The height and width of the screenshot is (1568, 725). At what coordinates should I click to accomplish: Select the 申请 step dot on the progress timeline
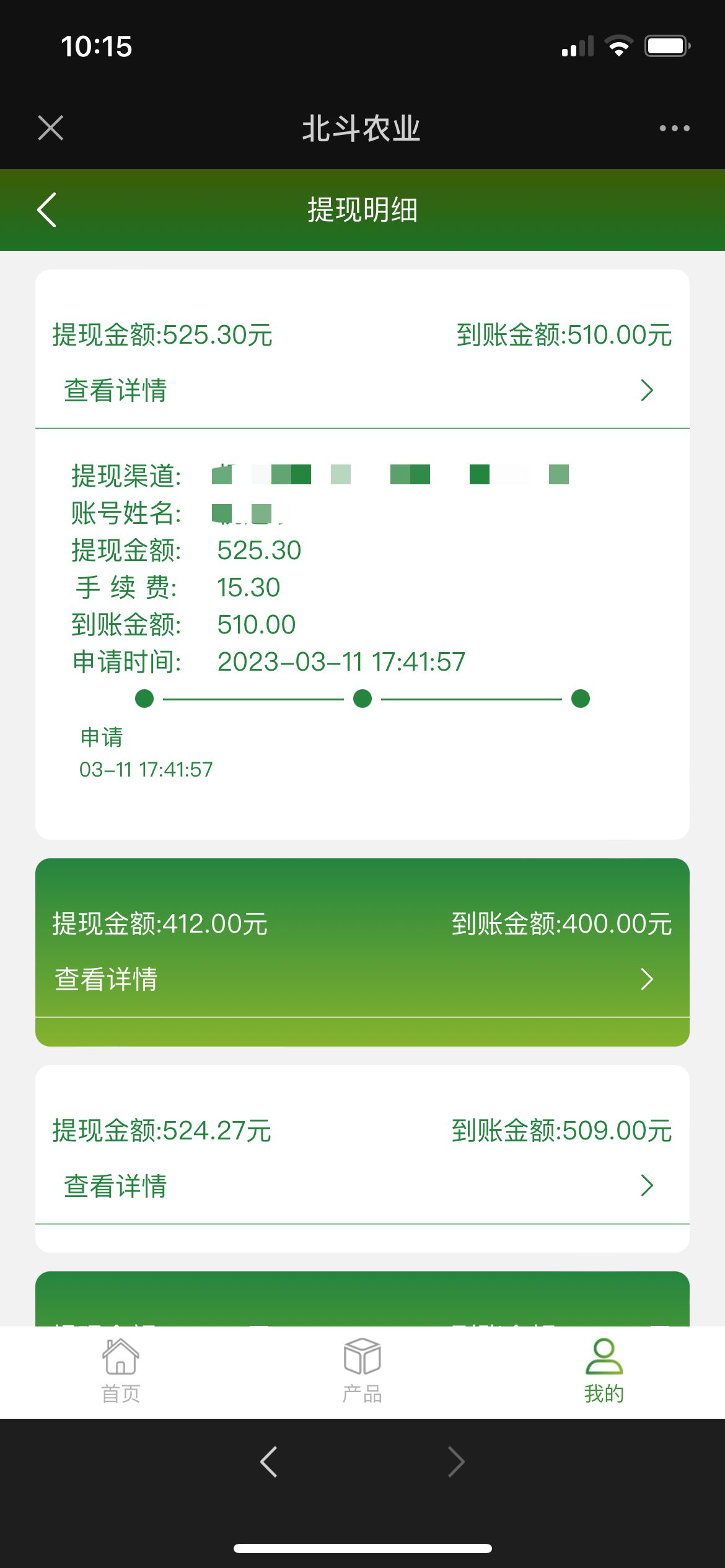(x=144, y=699)
